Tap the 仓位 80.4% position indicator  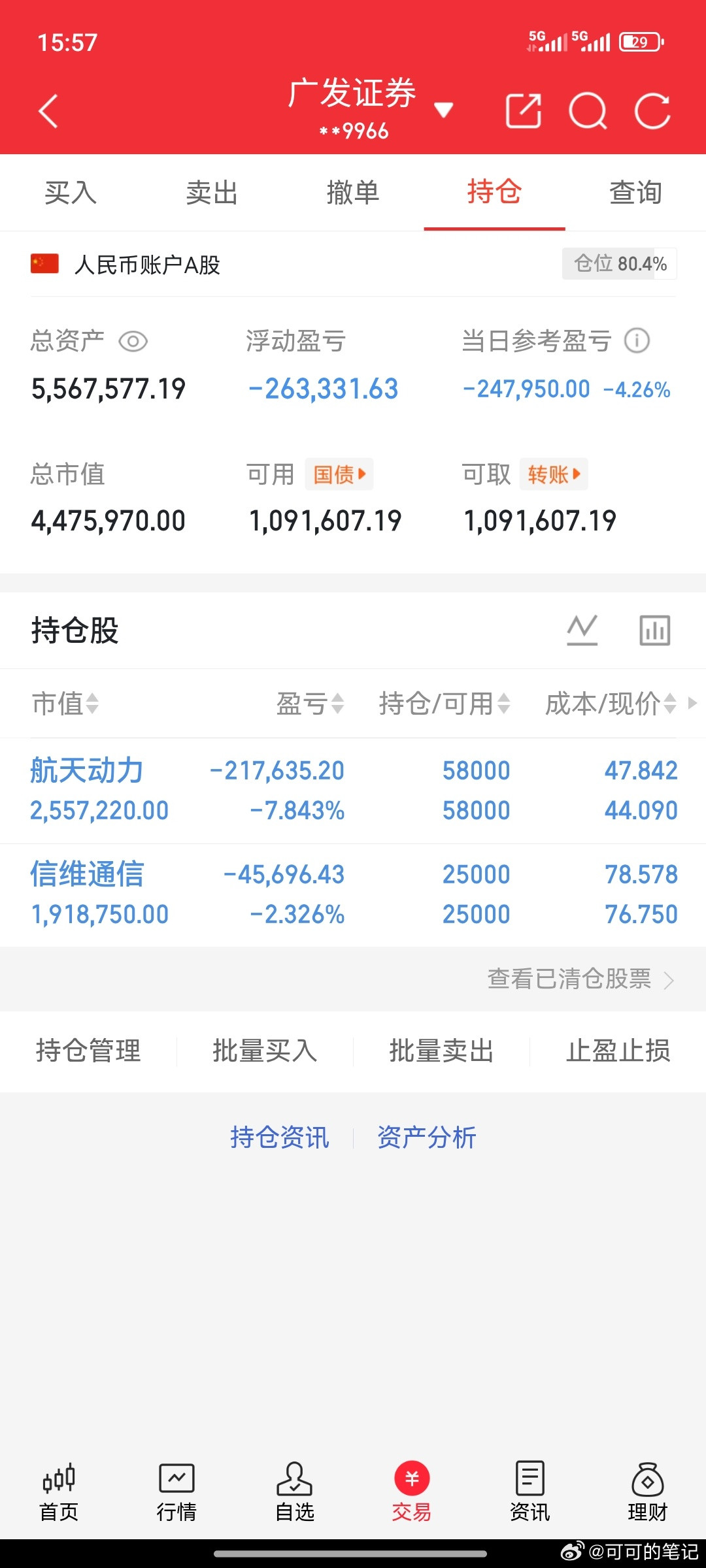click(x=618, y=264)
